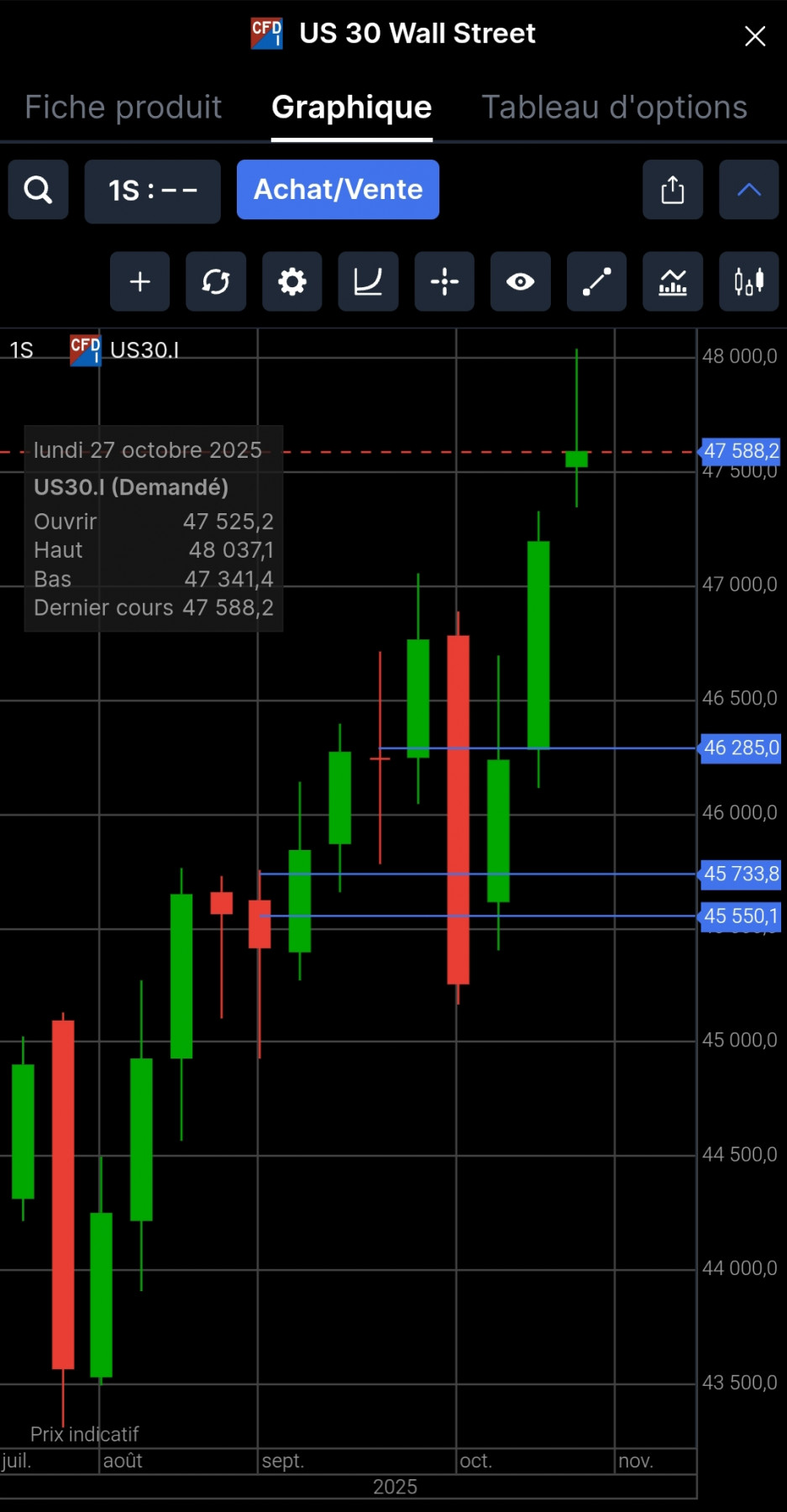
Task: Select the chart type icon
Action: [368, 281]
